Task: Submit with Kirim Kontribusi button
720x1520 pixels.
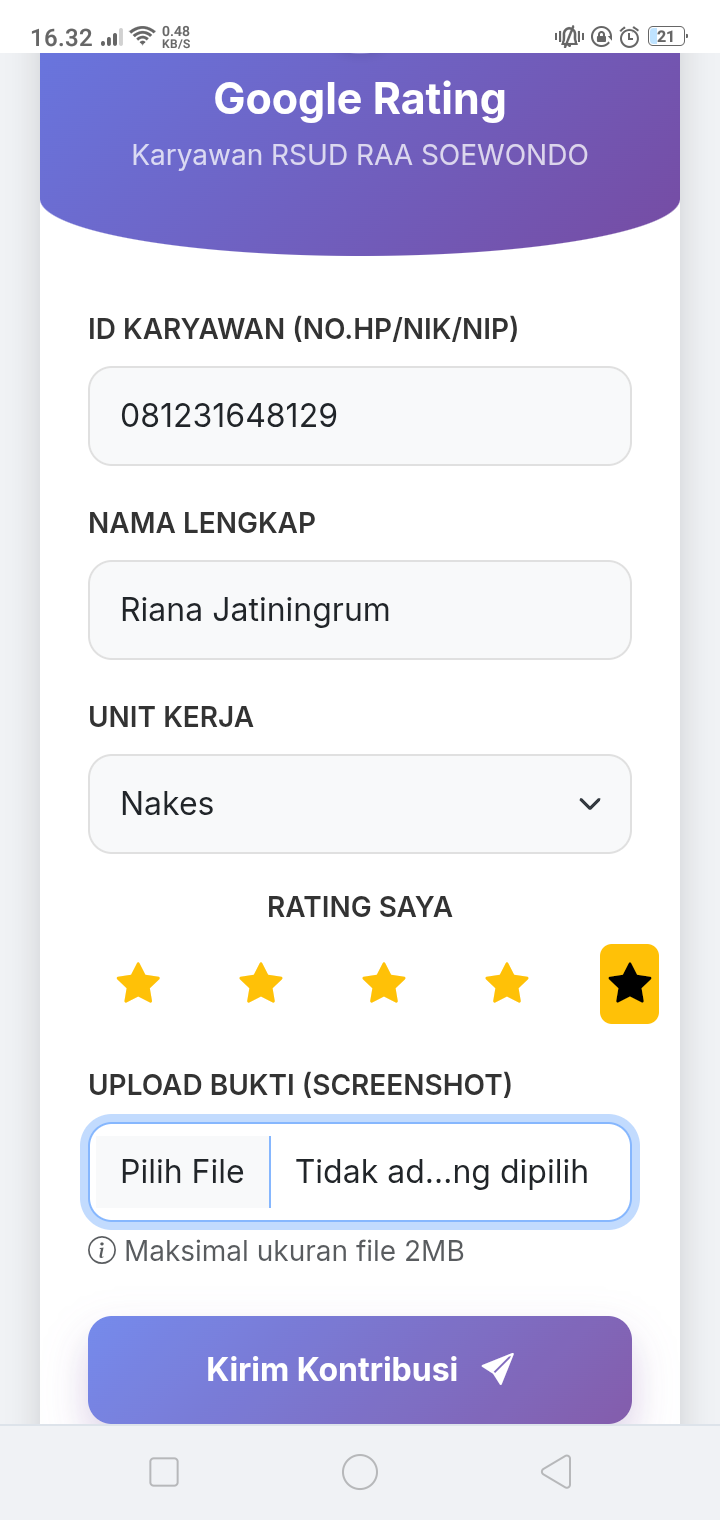Action: [x=360, y=1369]
